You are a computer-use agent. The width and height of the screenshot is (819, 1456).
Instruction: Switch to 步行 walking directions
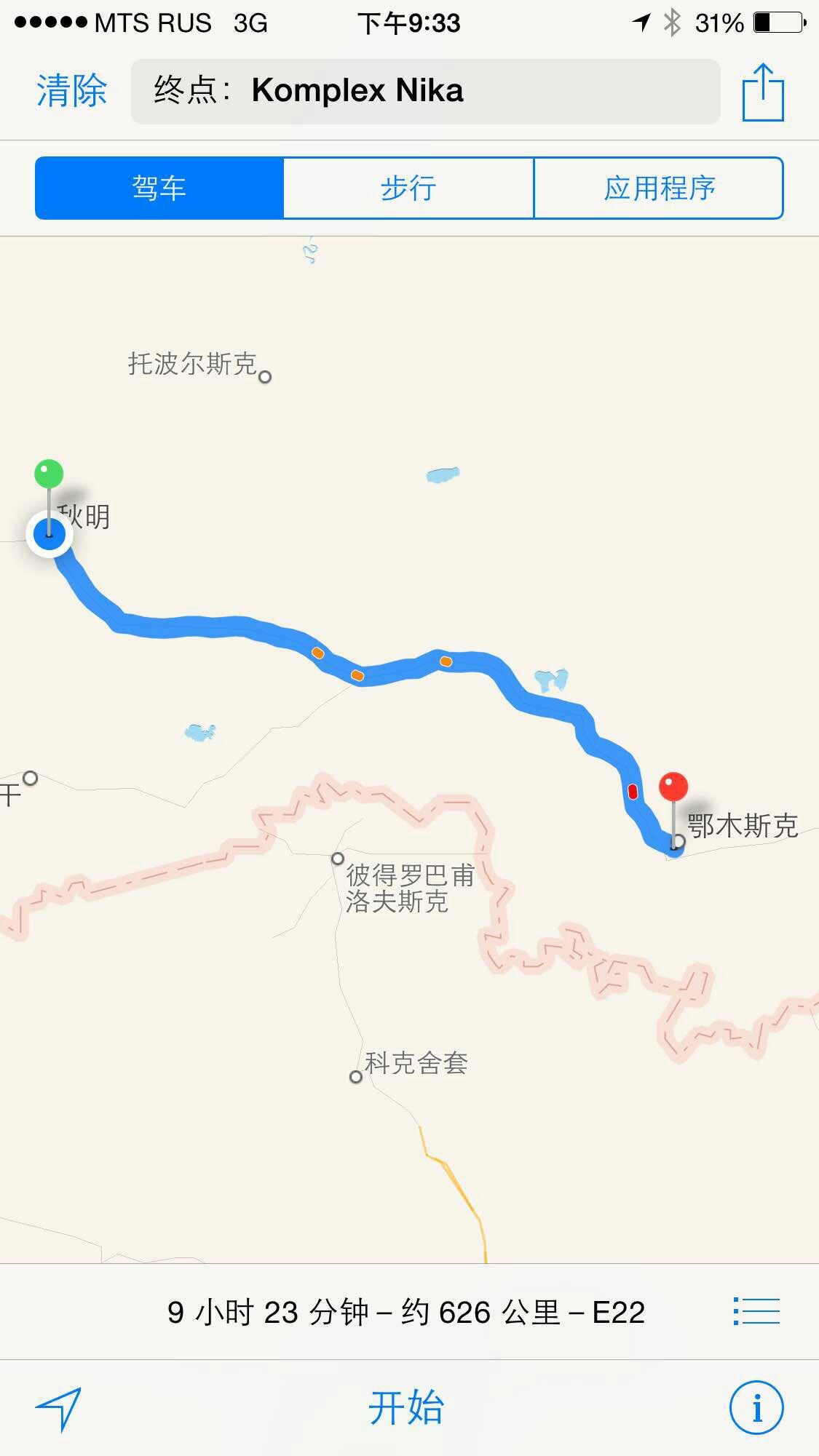click(x=408, y=188)
